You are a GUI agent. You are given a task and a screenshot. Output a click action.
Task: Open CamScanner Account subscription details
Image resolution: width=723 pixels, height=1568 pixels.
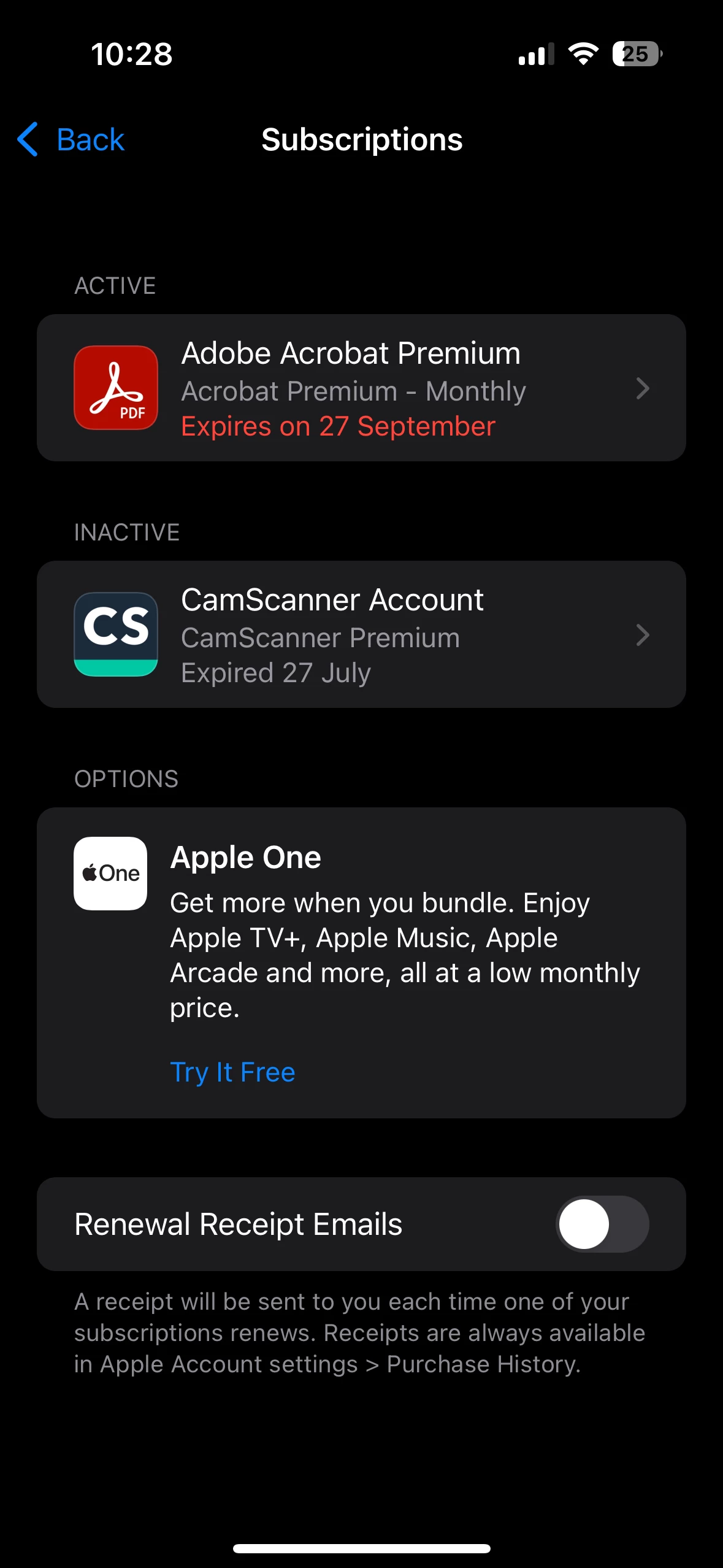pyautogui.click(x=361, y=635)
